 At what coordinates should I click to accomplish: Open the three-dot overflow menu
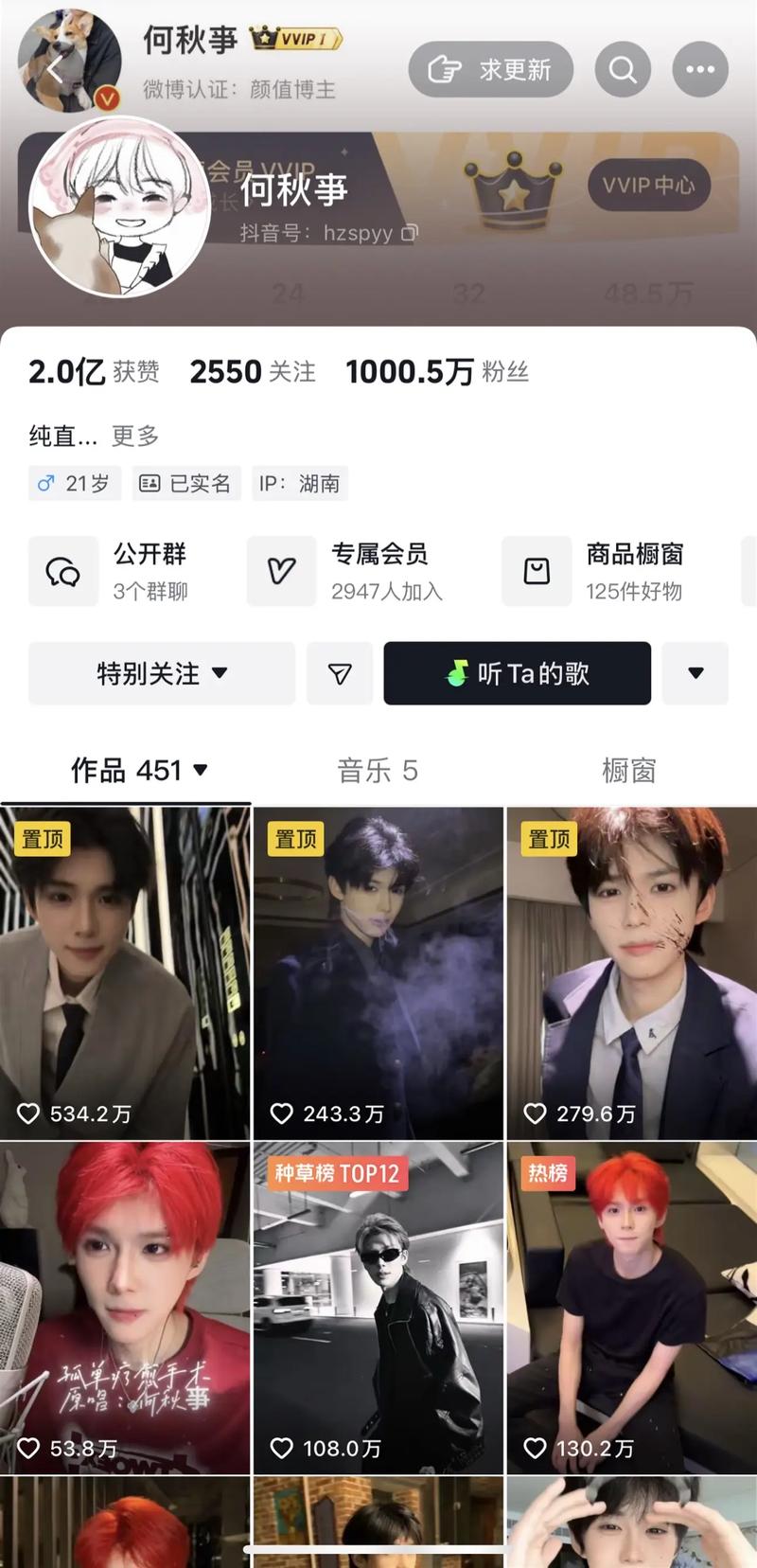tap(700, 69)
